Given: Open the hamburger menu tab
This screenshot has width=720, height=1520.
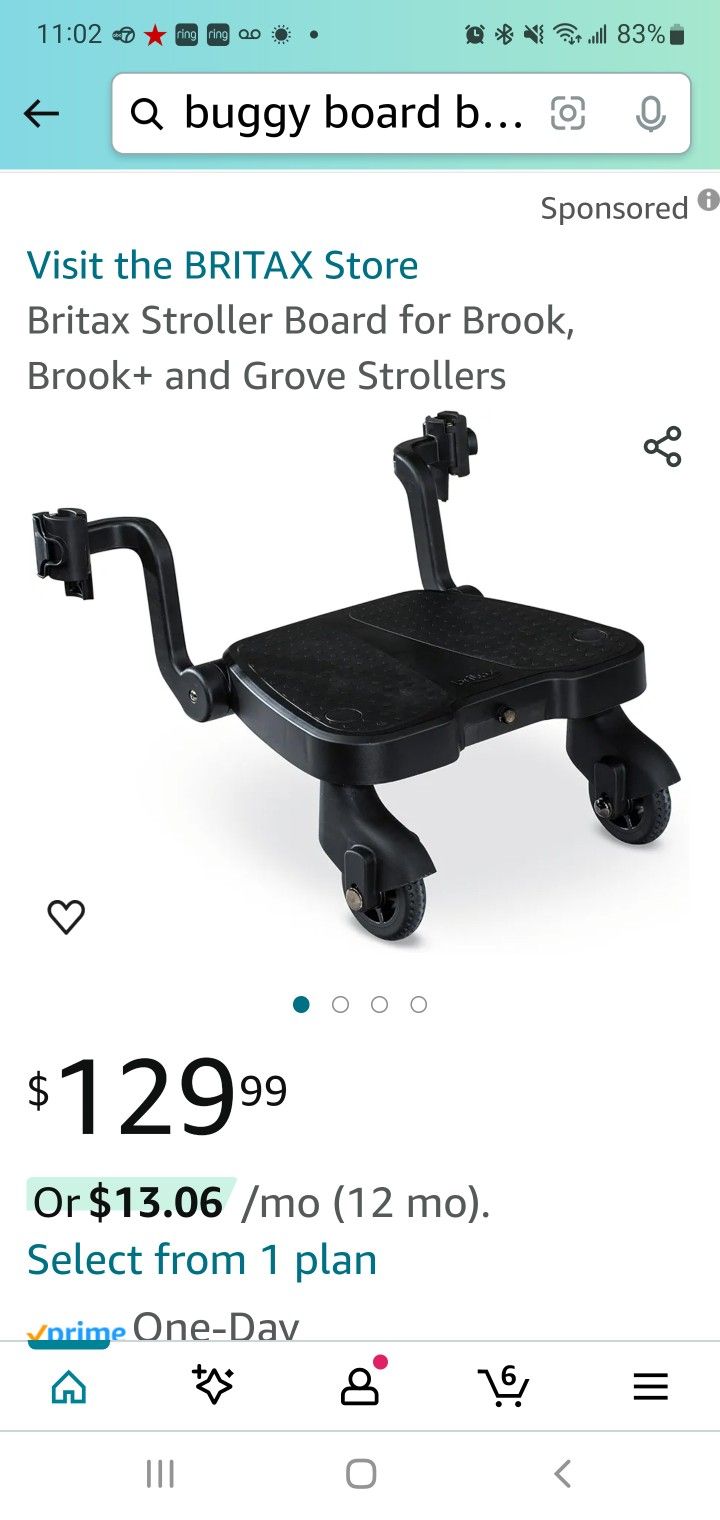Looking at the screenshot, I should pos(650,1387).
